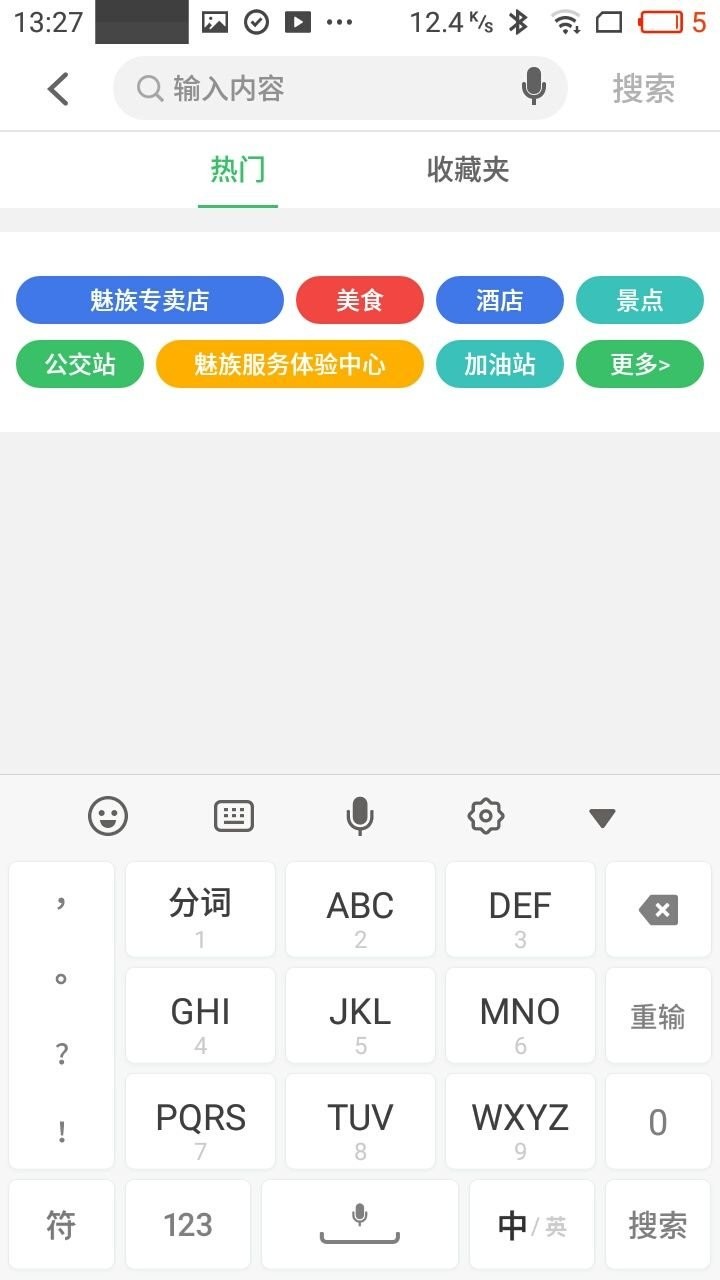Tap the search input field
The width and height of the screenshot is (720, 1280).
(x=300, y=88)
